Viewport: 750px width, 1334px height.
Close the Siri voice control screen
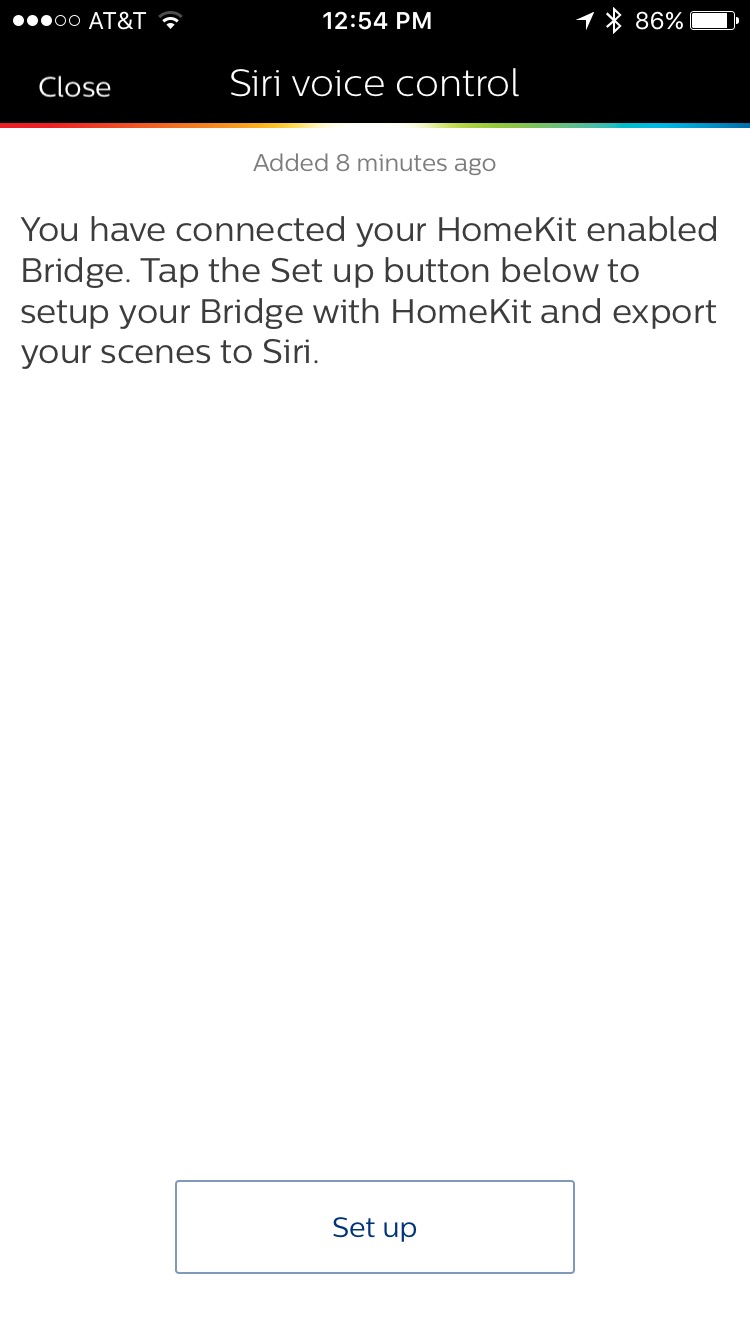coord(74,87)
